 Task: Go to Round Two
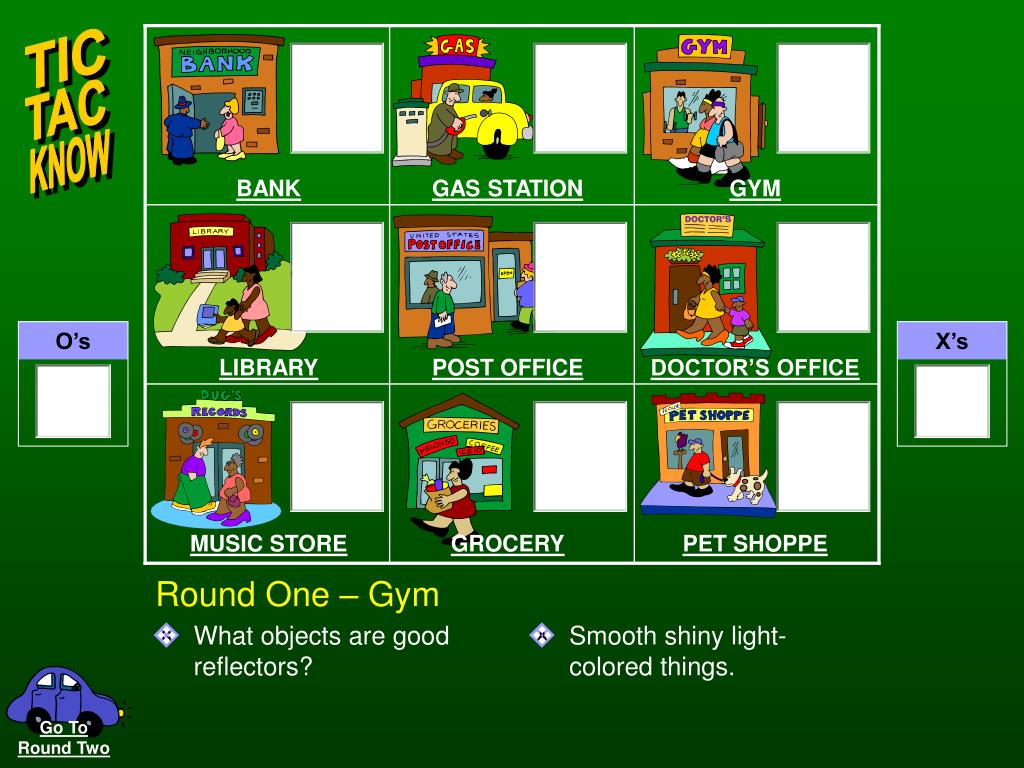point(64,738)
